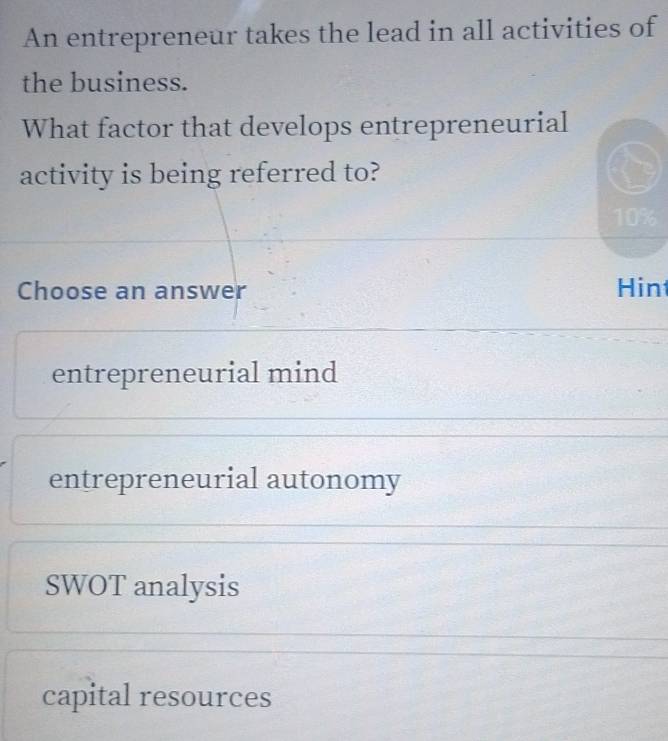Choose 'entrepreneurial autonomy' as the answer

coord(225,481)
